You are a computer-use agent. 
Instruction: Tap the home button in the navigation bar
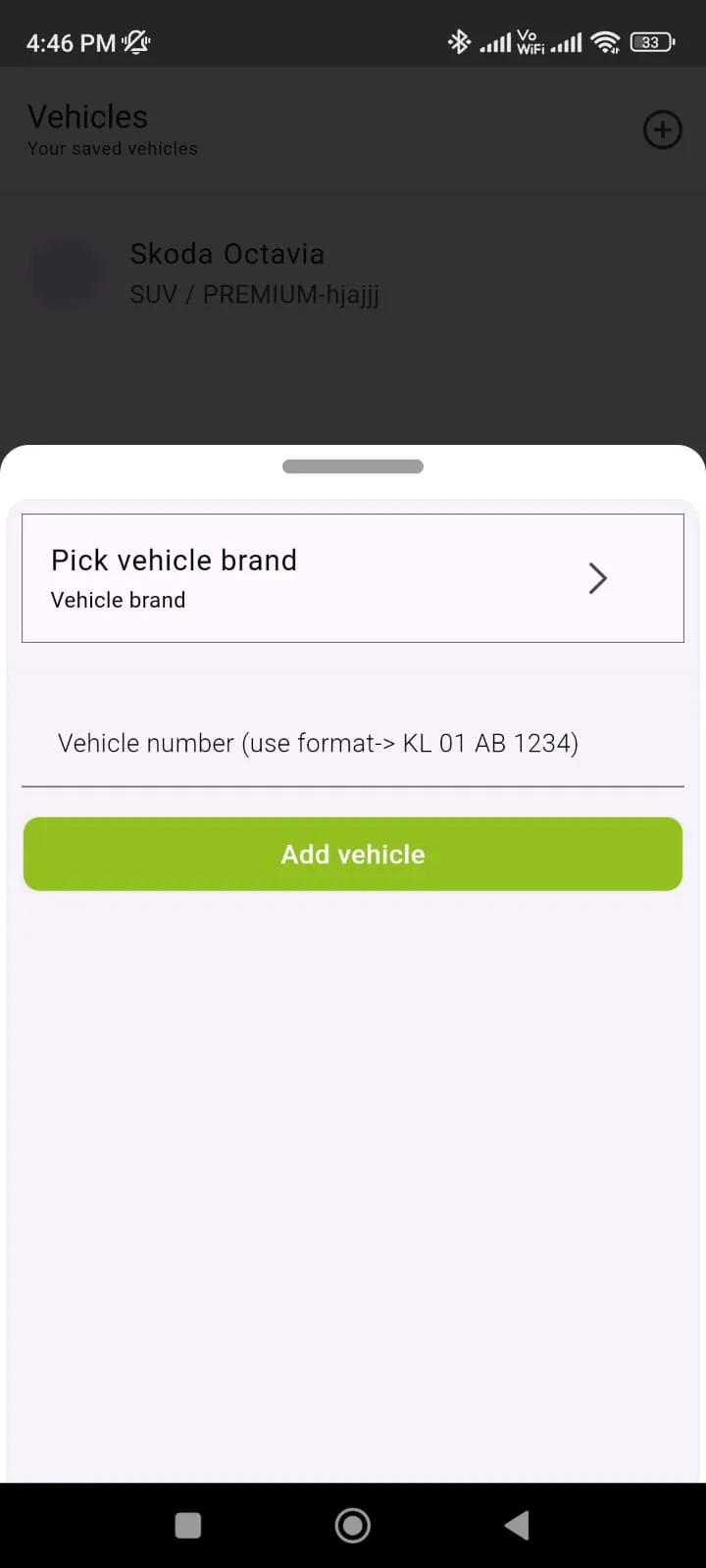(352, 1525)
